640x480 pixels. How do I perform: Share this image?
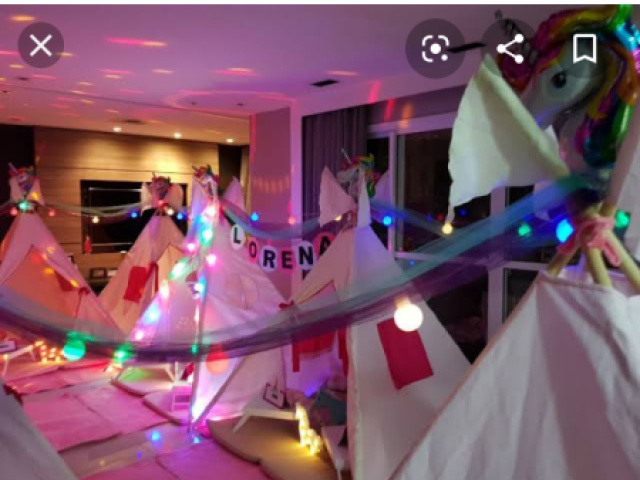click(x=510, y=48)
